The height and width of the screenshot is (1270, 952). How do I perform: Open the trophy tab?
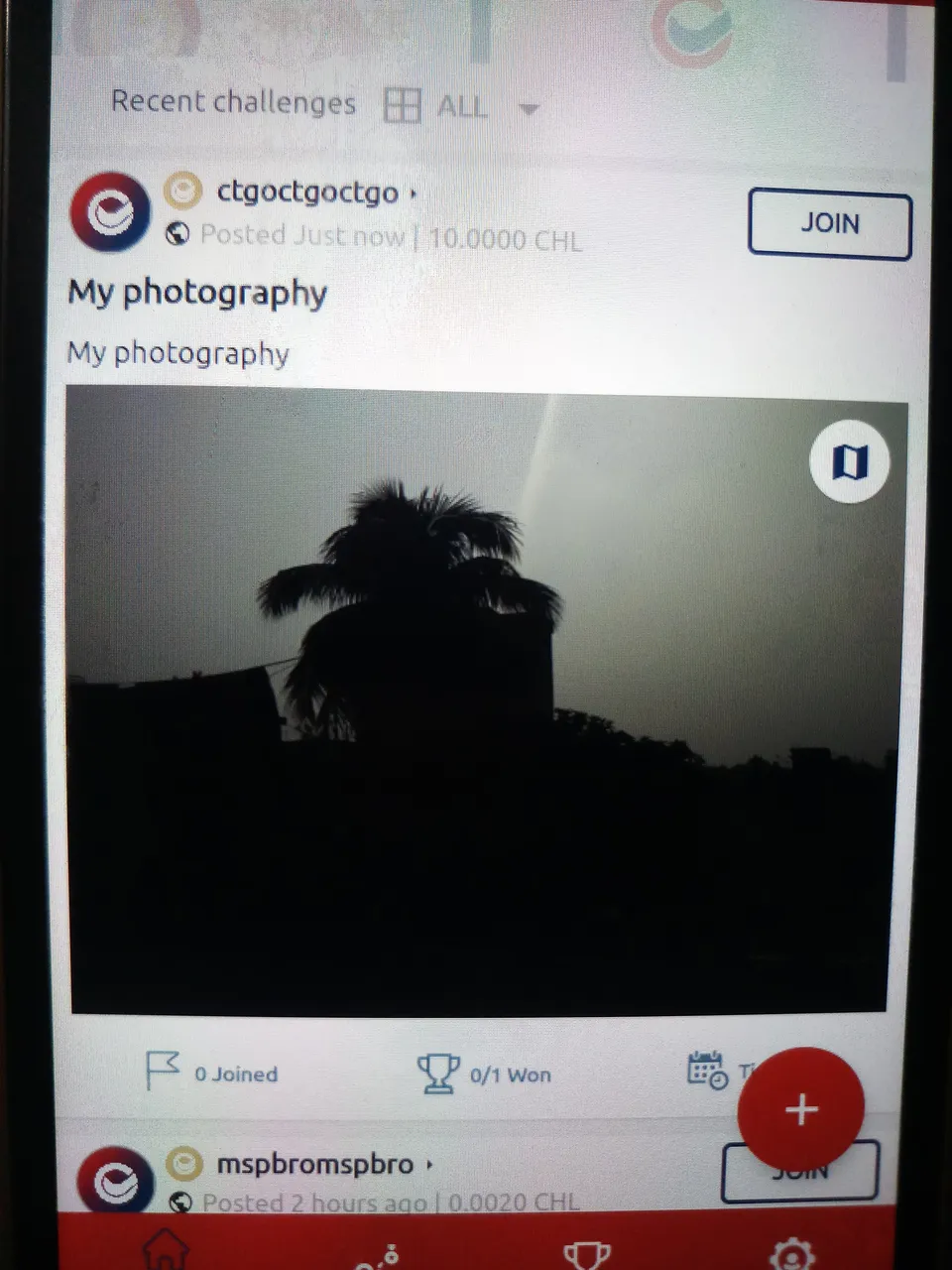point(586,1254)
